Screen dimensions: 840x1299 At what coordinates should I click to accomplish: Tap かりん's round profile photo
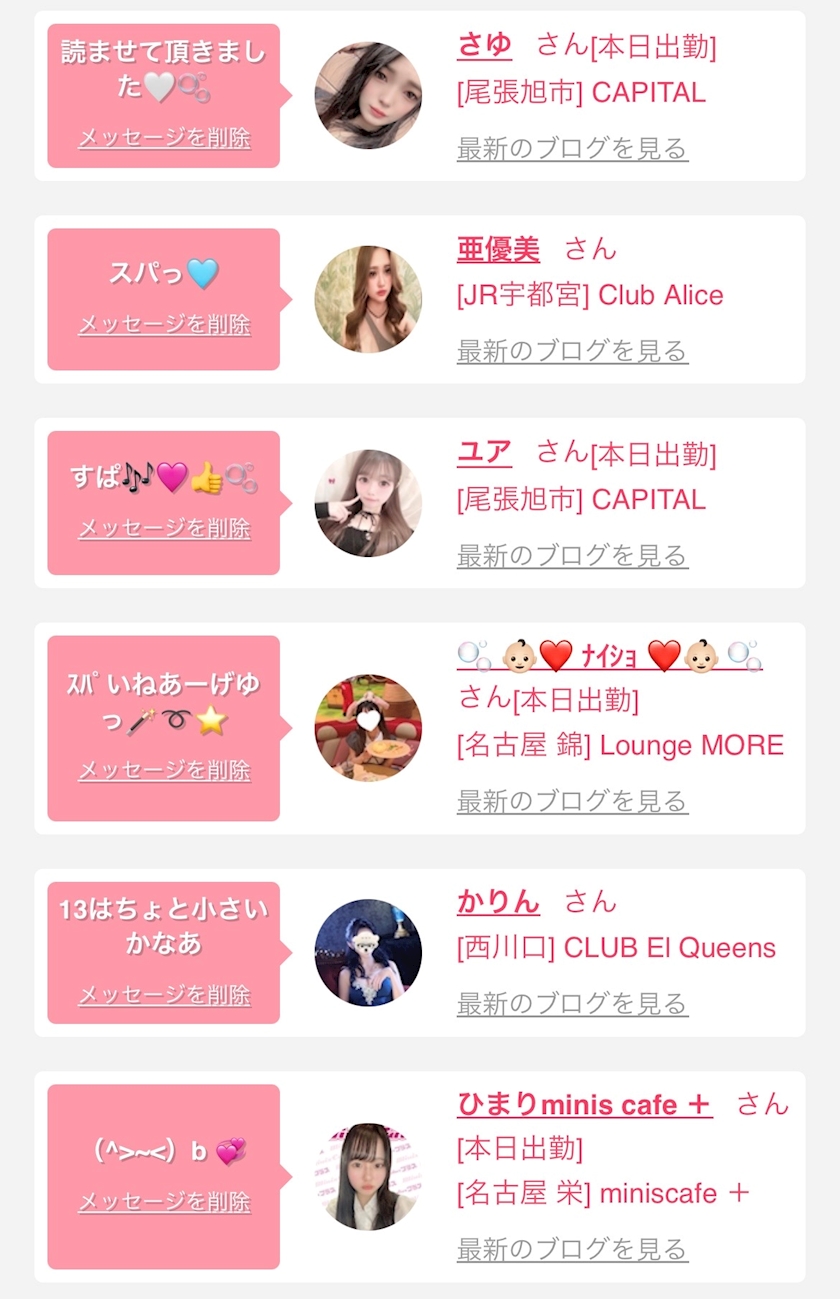(x=368, y=953)
